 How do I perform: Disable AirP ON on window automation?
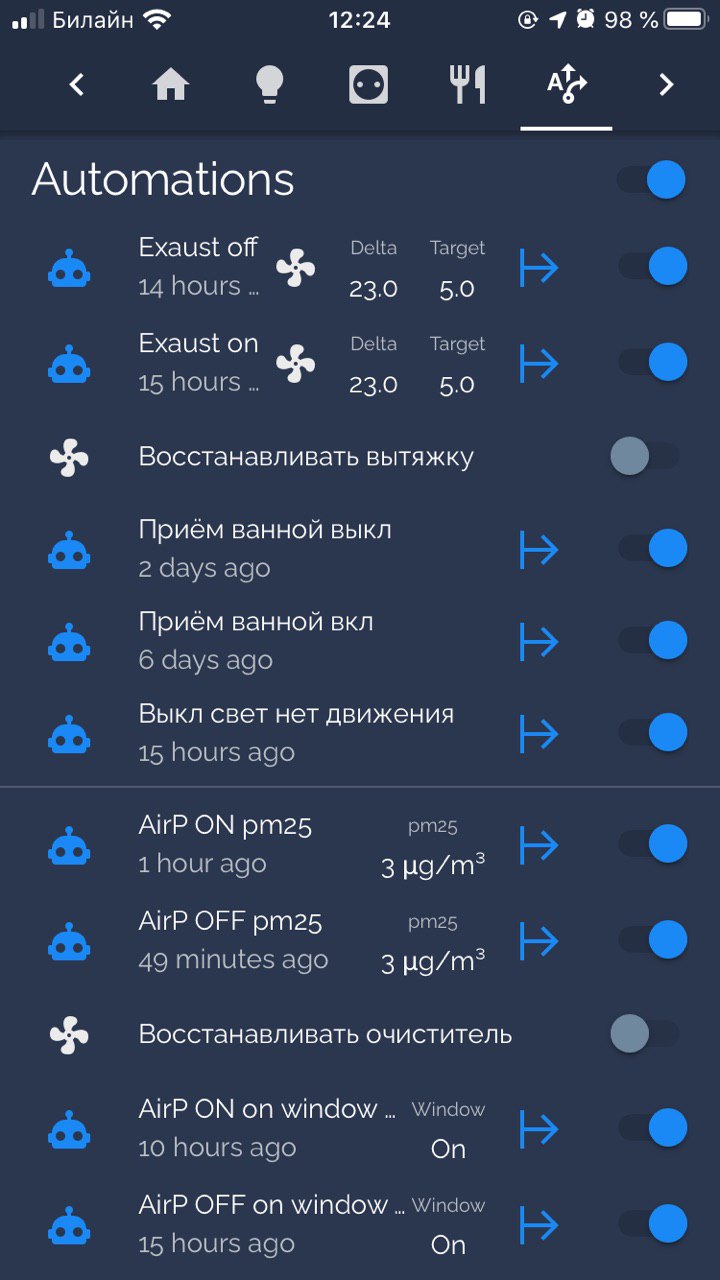652,1128
